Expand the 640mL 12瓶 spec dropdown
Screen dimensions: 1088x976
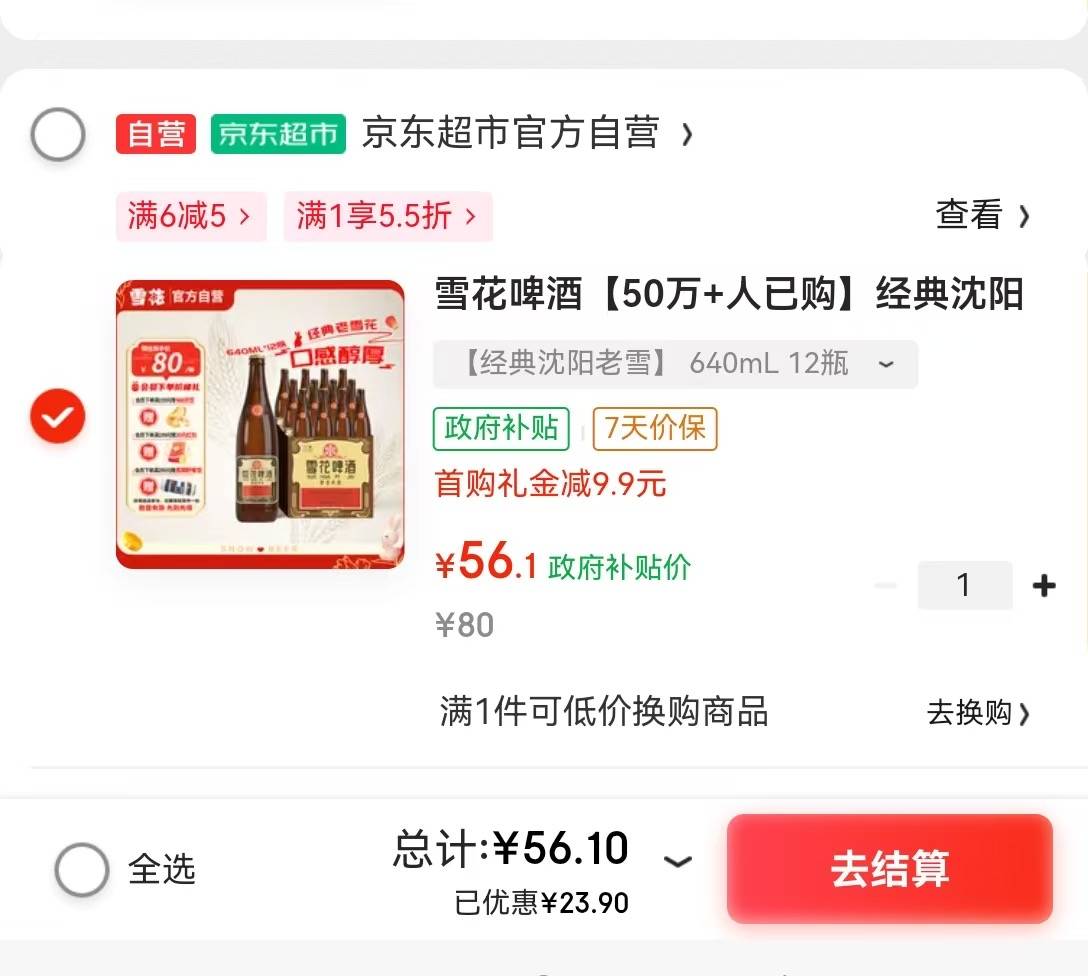pos(675,364)
